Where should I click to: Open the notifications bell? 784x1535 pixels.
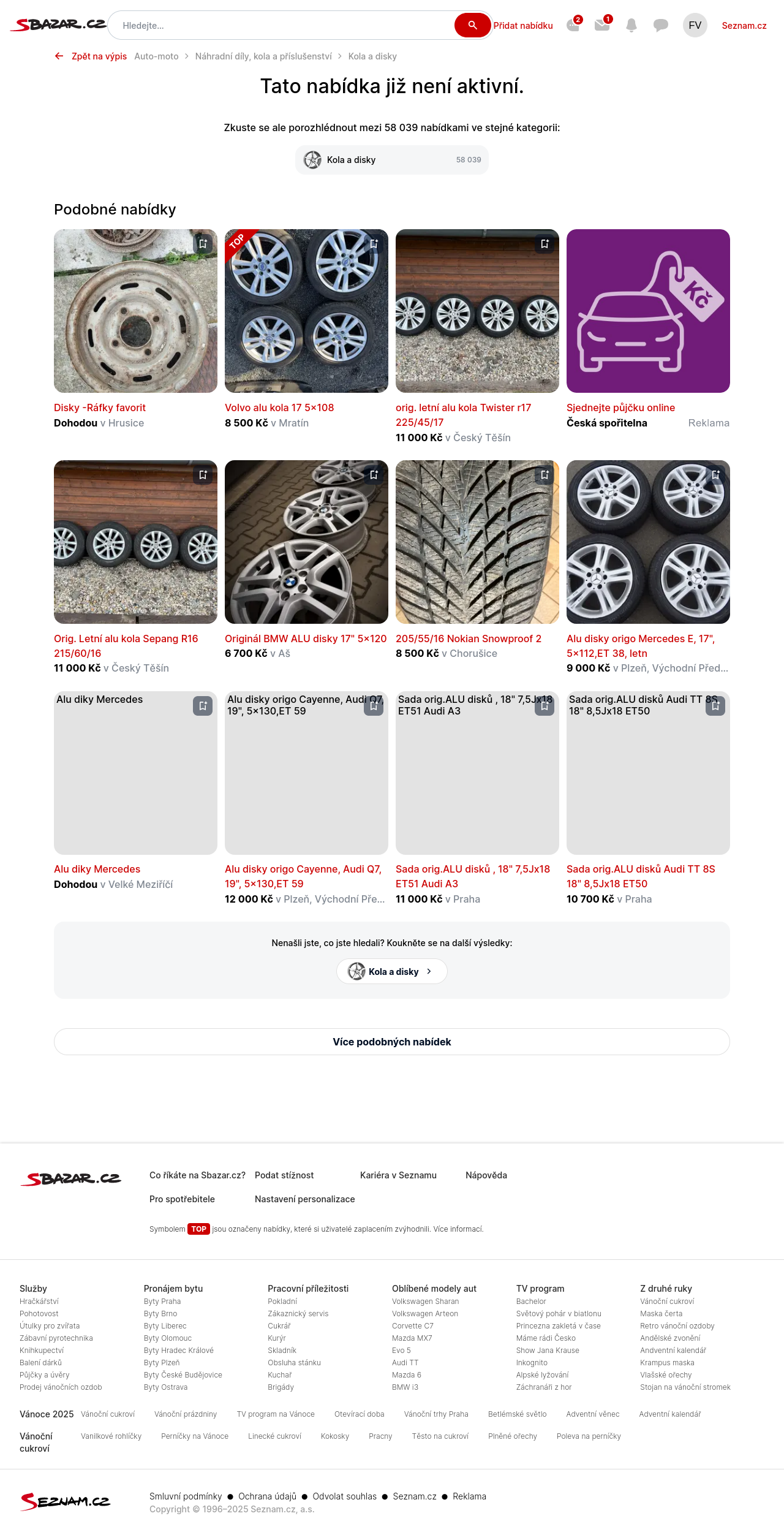631,25
